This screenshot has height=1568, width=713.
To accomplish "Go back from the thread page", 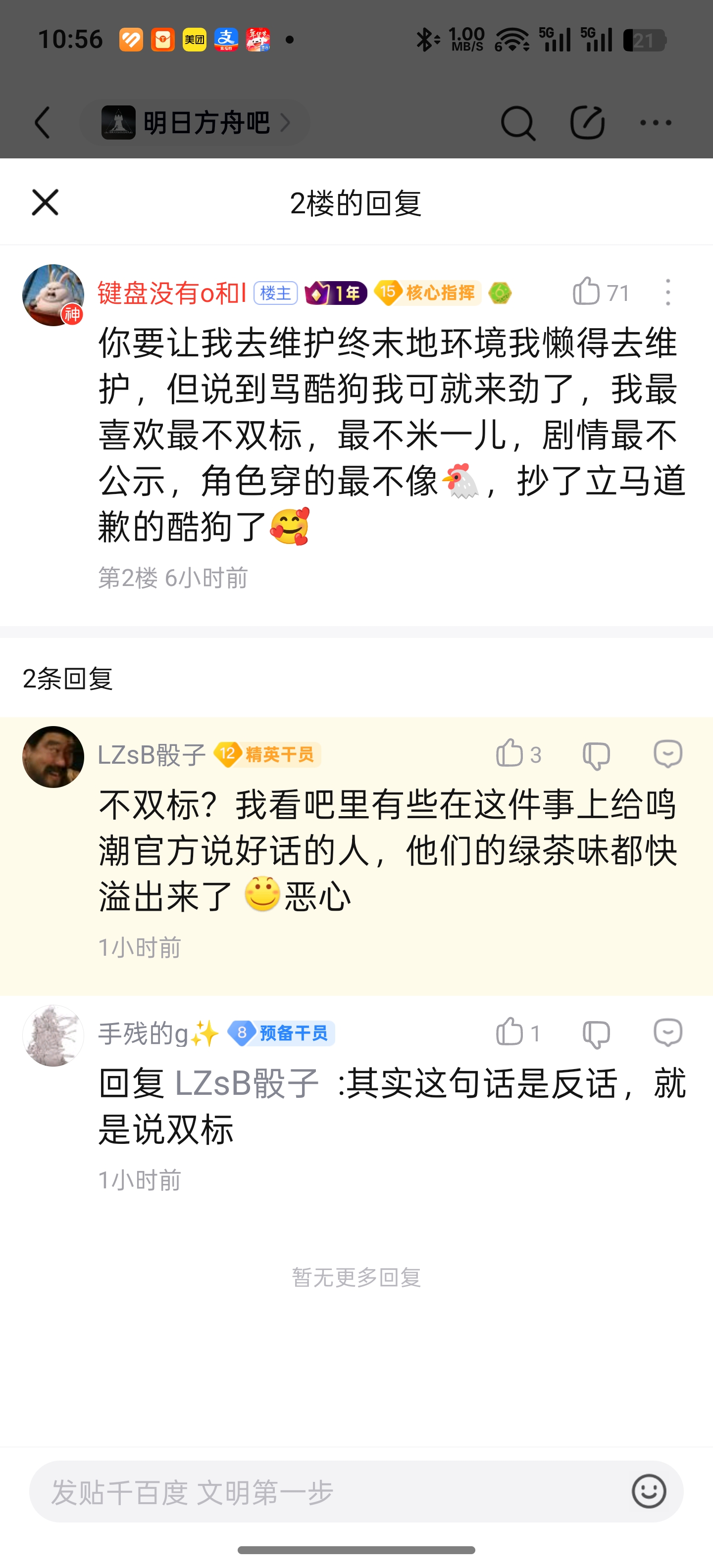I will pos(43,123).
